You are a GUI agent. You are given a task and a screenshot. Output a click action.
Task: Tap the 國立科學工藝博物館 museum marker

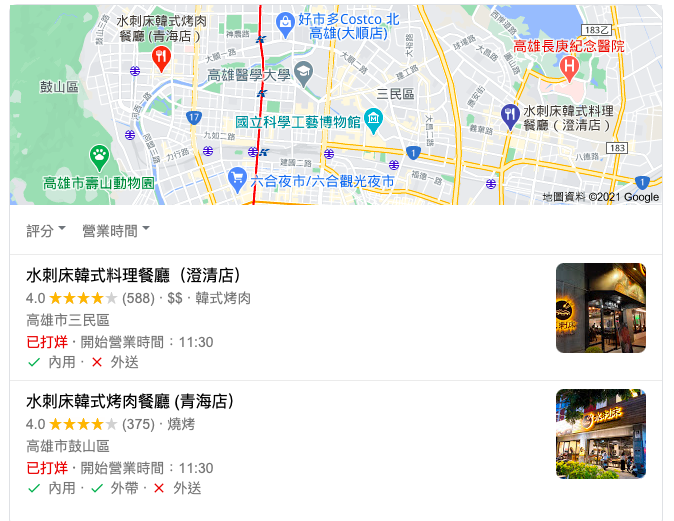[x=374, y=122]
